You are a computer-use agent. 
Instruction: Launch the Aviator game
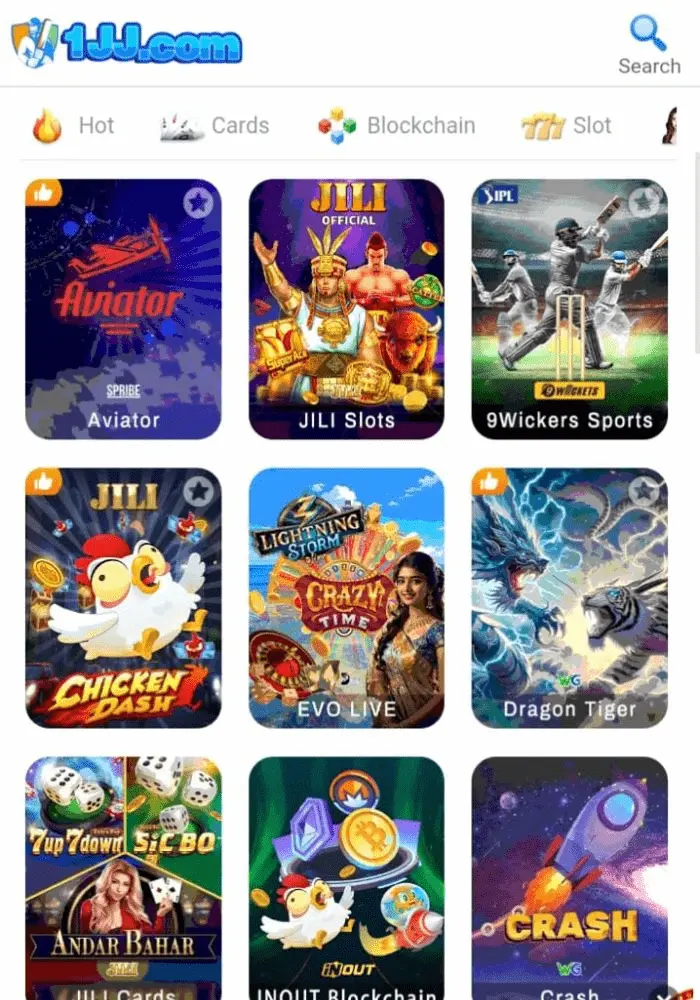[123, 309]
